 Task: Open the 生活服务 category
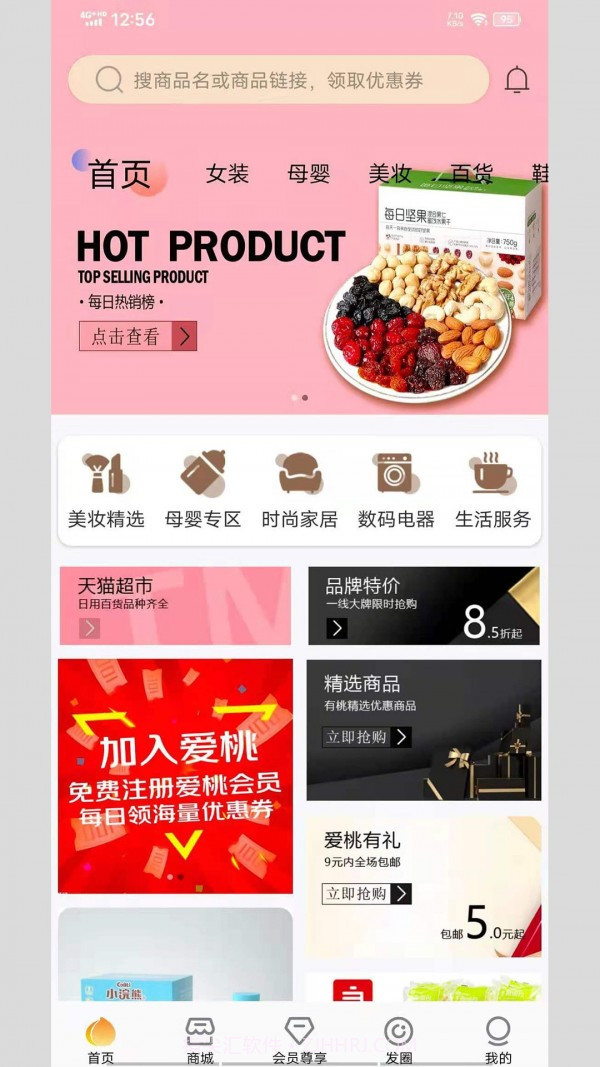click(x=493, y=490)
